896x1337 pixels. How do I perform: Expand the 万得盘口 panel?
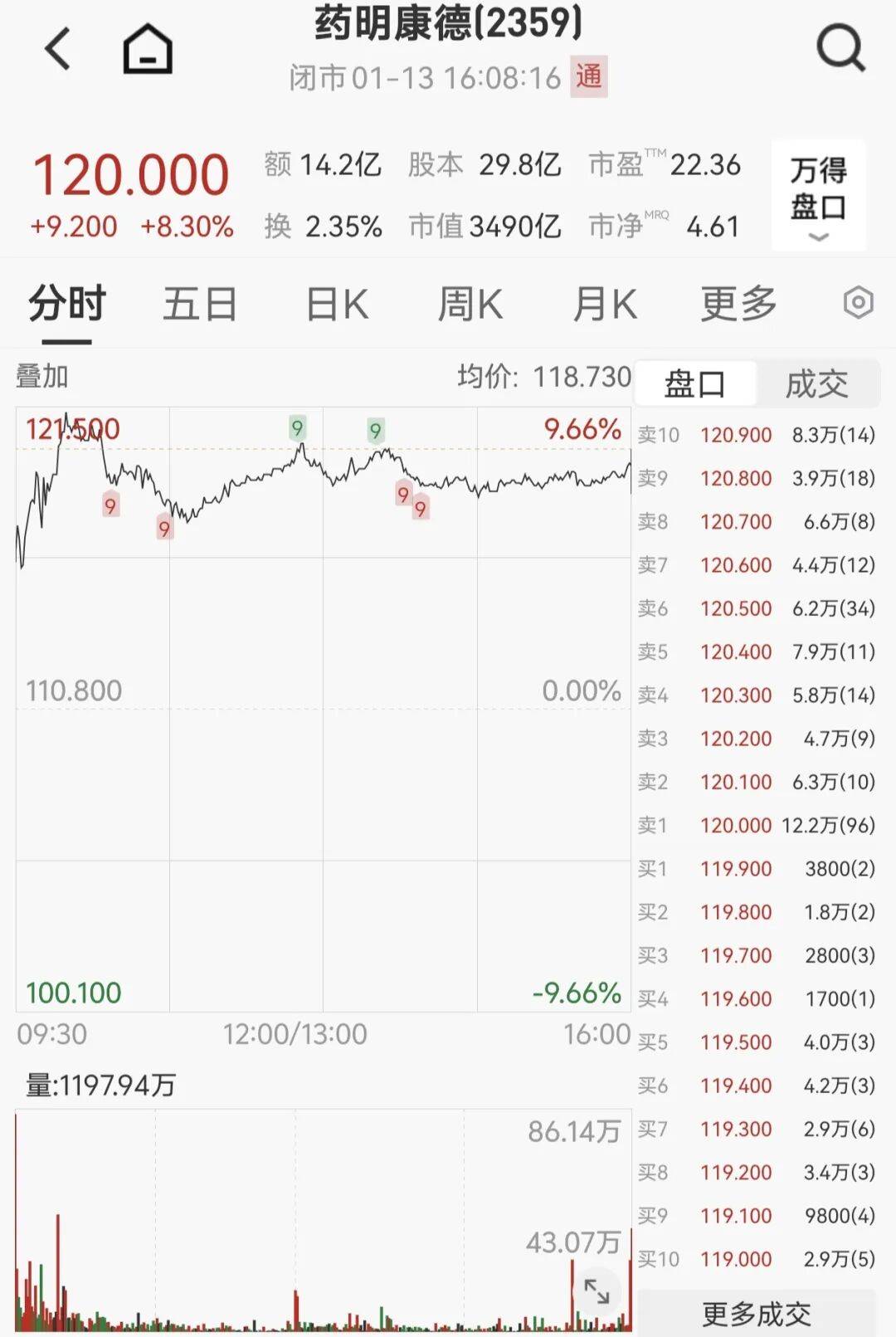click(x=818, y=197)
